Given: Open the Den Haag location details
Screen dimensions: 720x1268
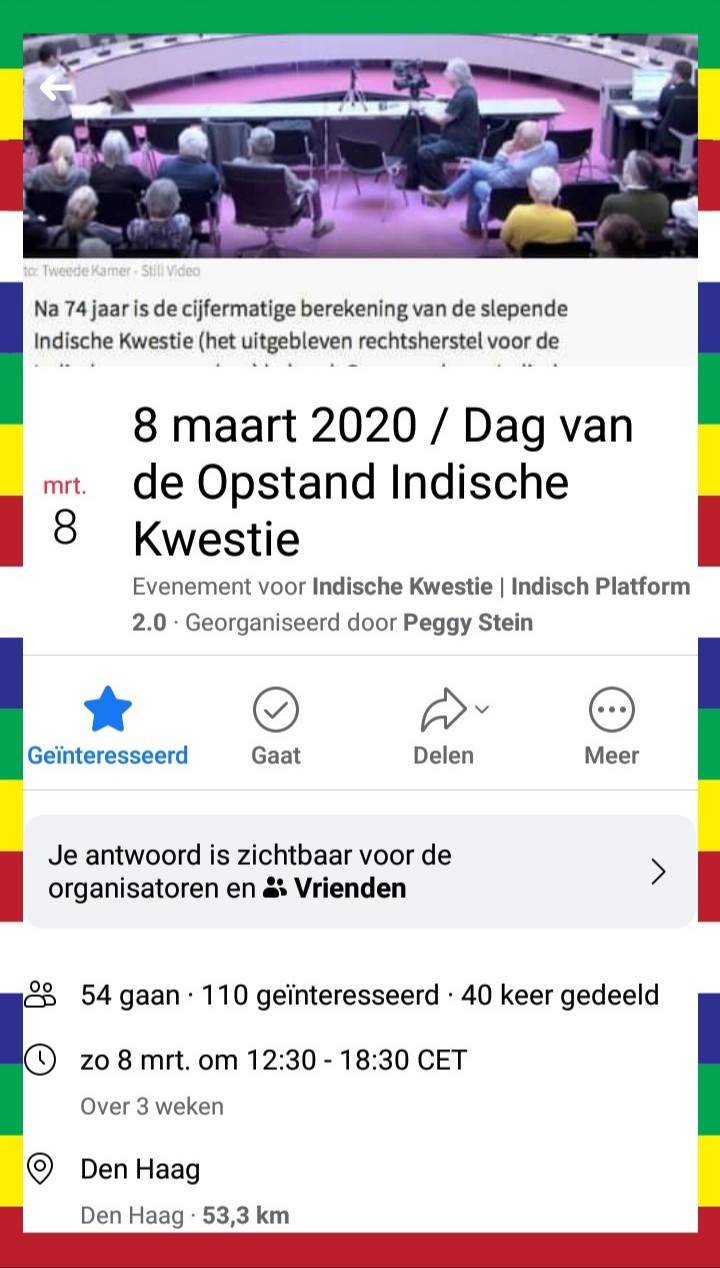Looking at the screenshot, I should pos(140,1169).
